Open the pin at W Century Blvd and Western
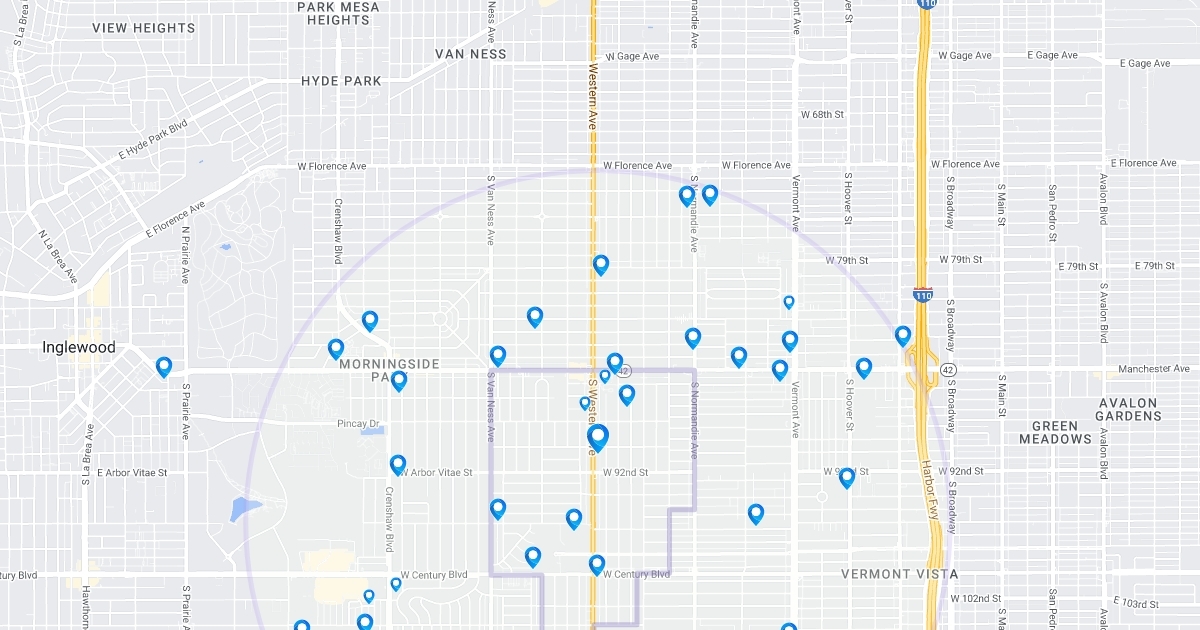The width and height of the screenshot is (1200, 630). coord(597,565)
